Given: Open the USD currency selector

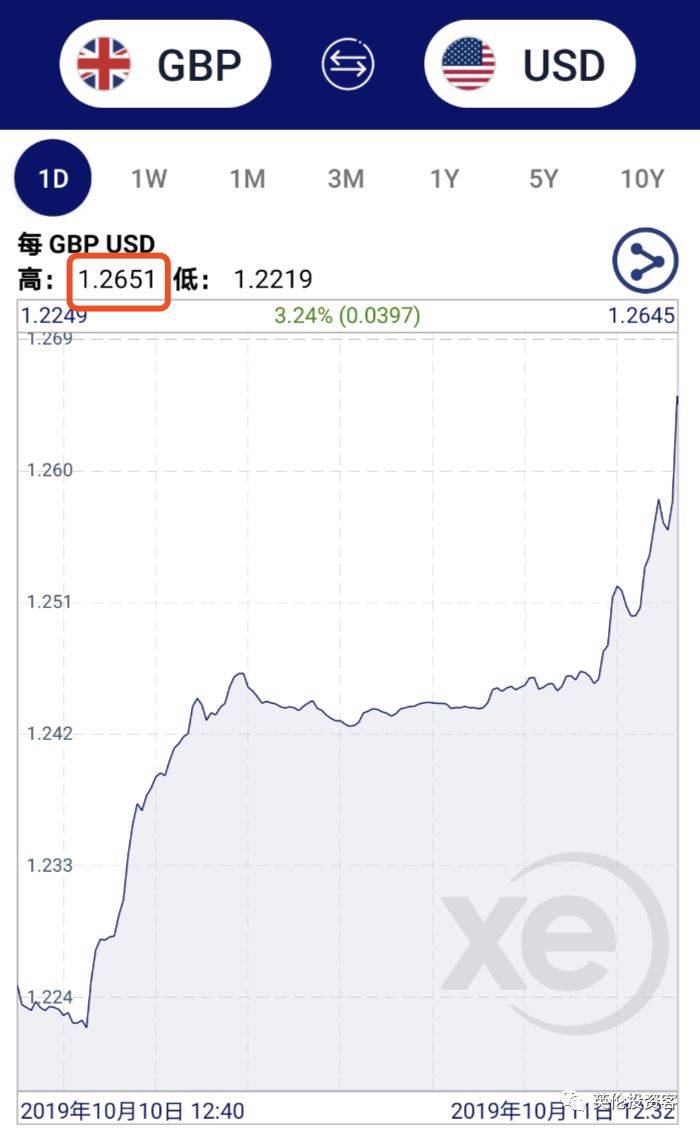Looking at the screenshot, I should (529, 64).
